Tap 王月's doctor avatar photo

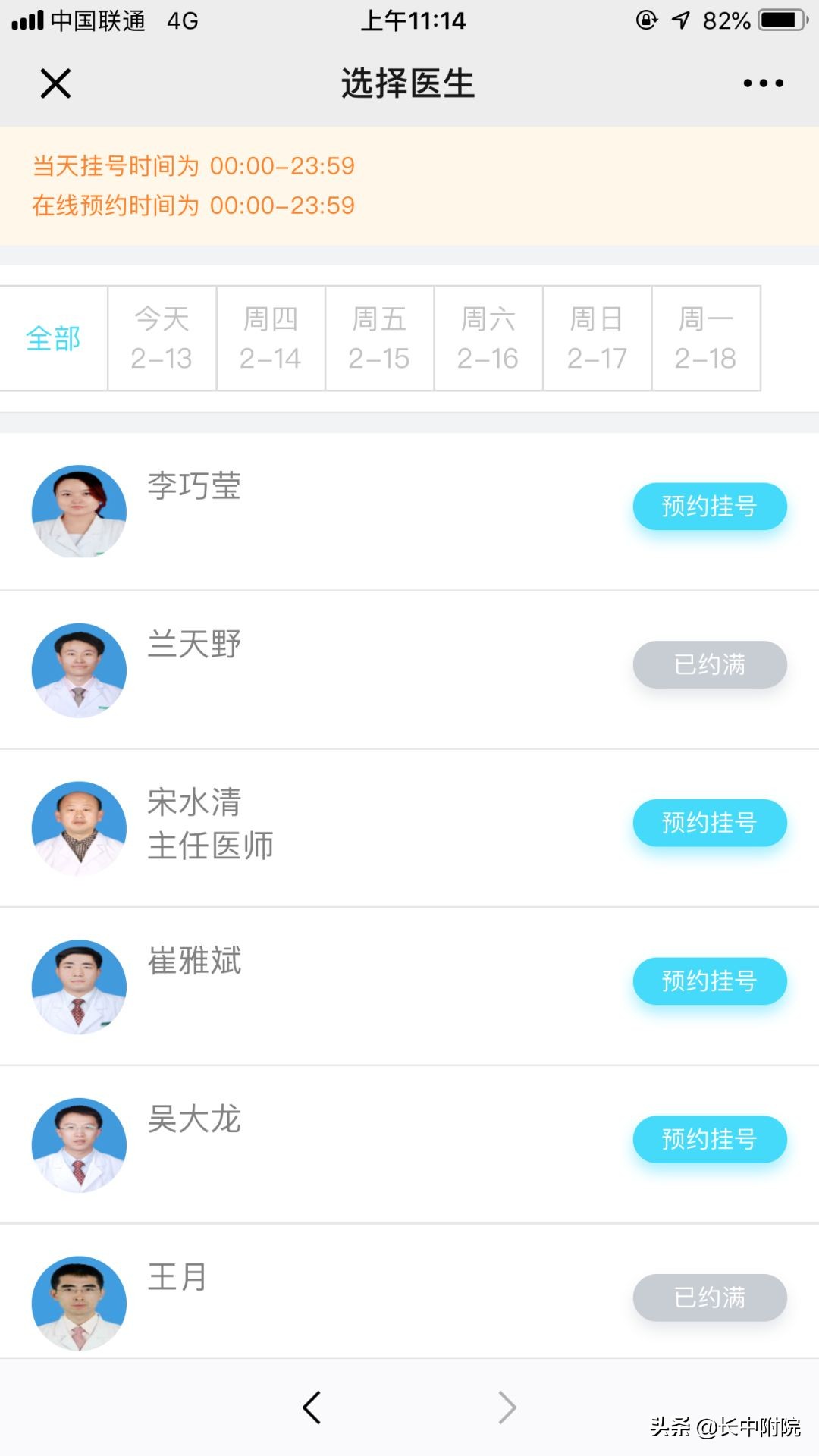tap(78, 1300)
